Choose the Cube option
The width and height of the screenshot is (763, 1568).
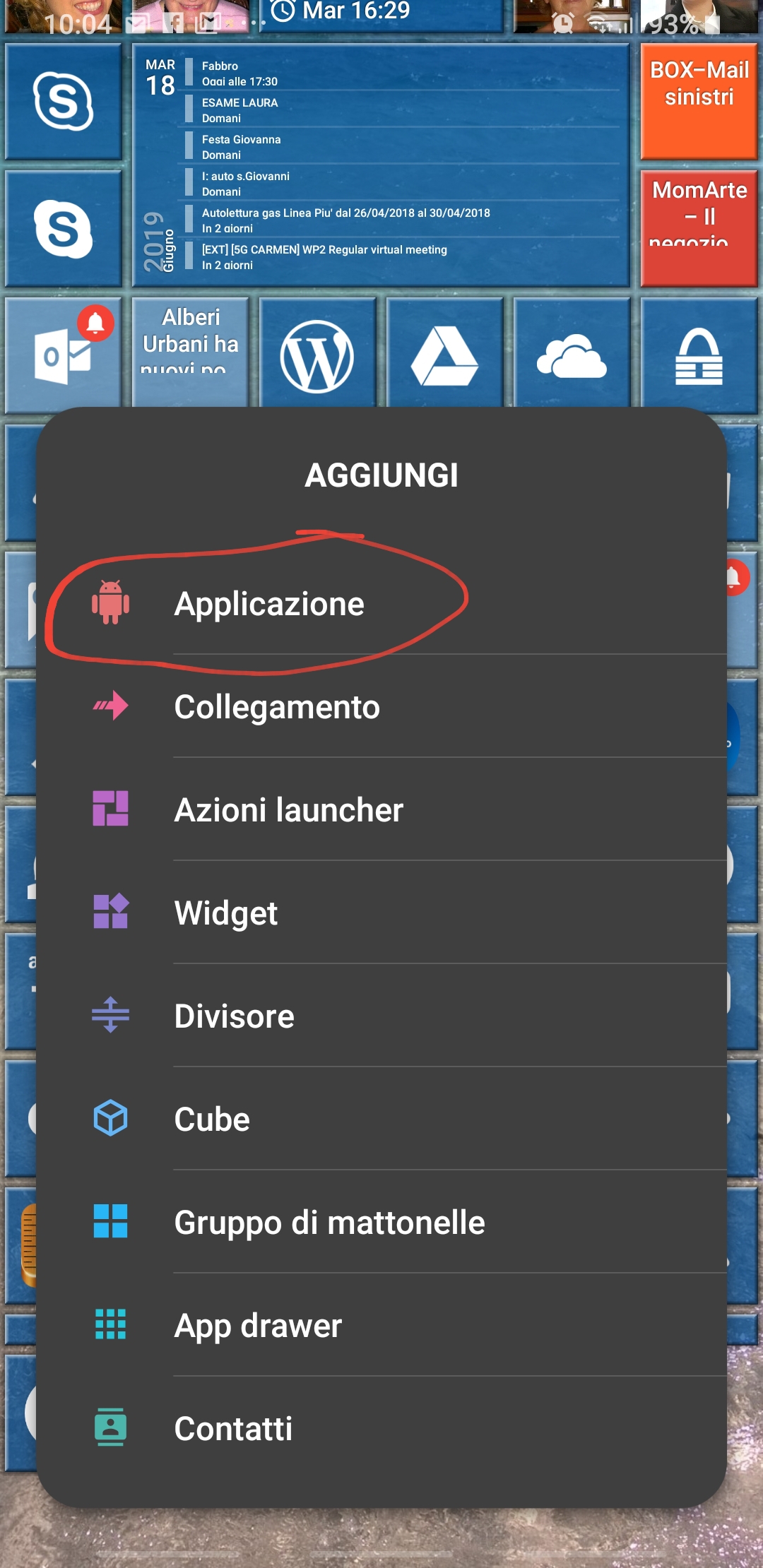212,1119
